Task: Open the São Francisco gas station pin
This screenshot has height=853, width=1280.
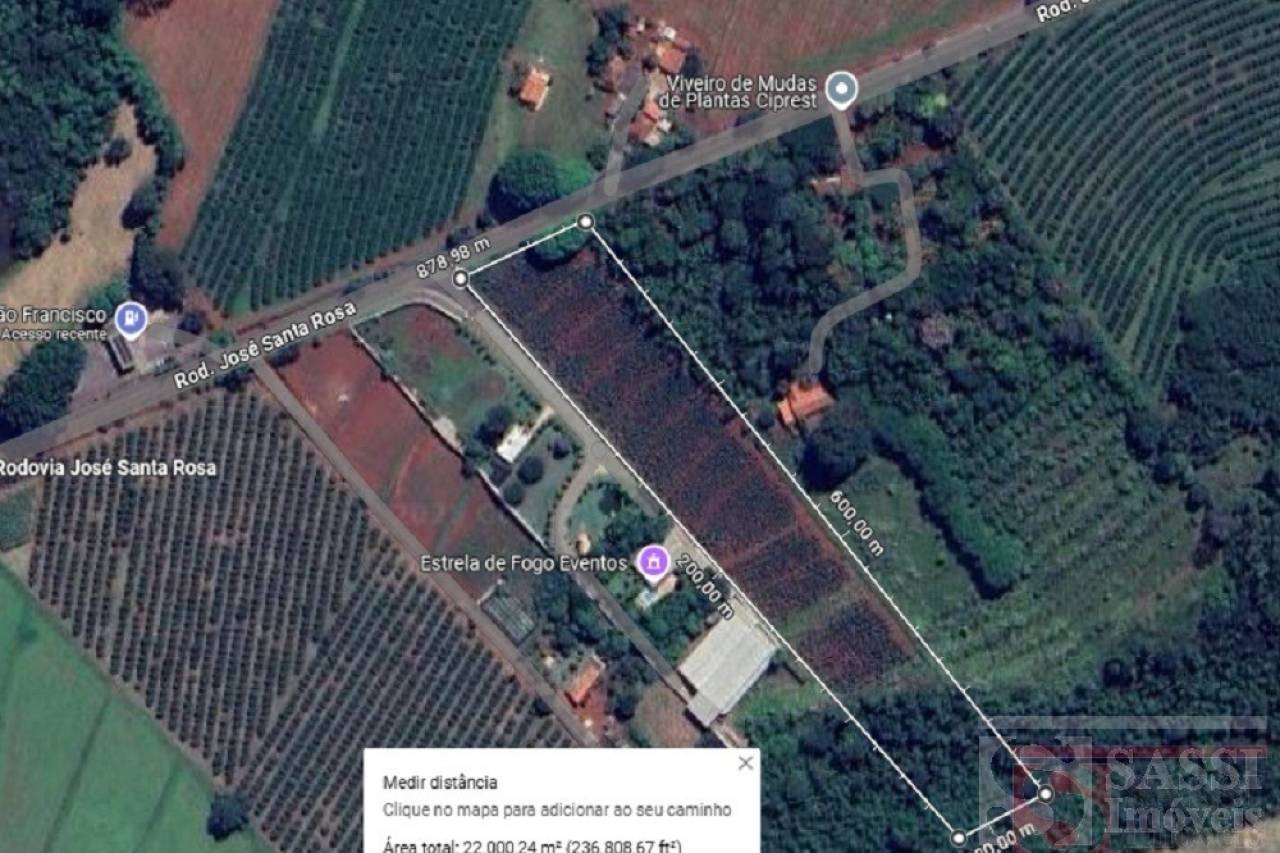Action: click(131, 319)
